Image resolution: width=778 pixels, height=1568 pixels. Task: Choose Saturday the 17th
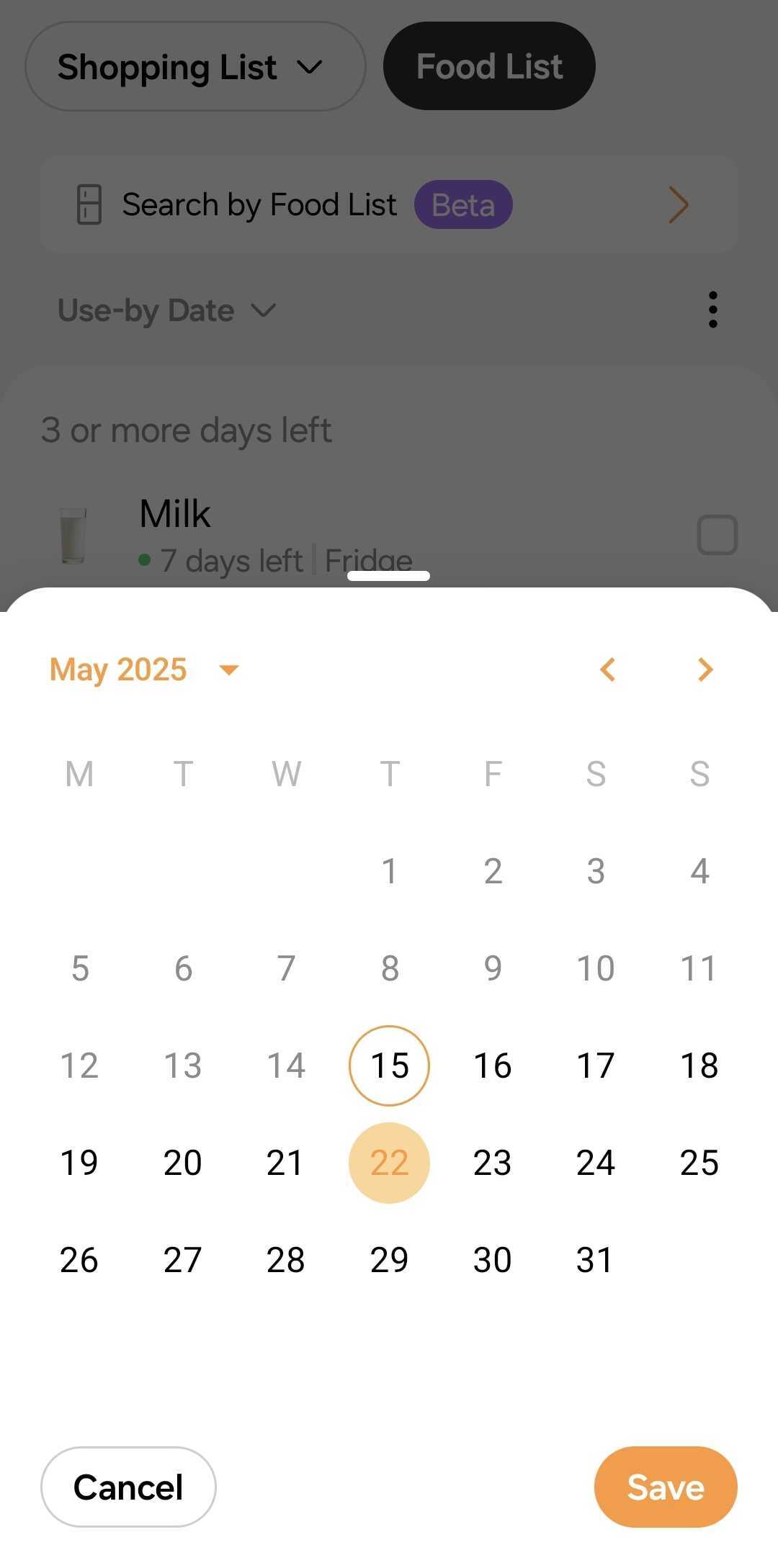[596, 1065]
